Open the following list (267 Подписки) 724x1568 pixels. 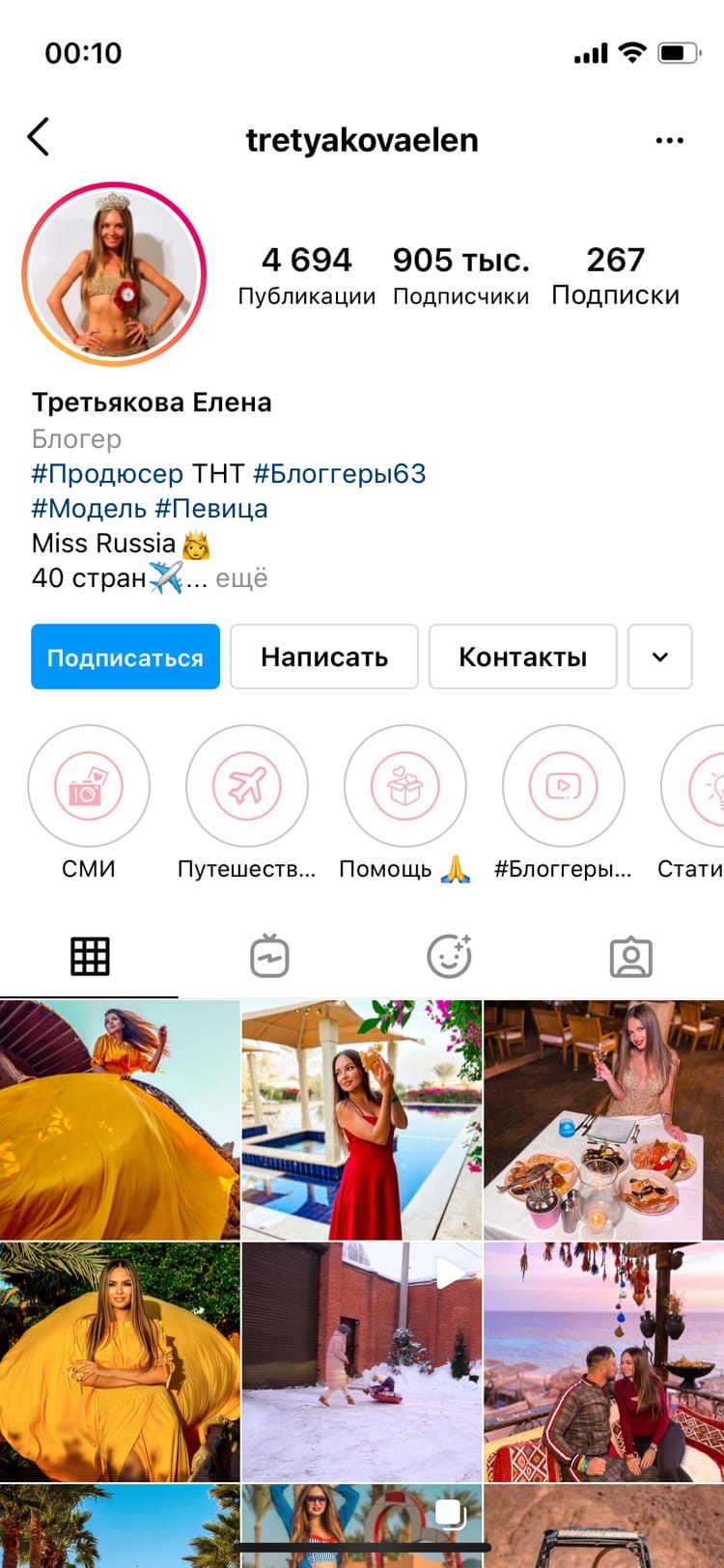pos(615,275)
